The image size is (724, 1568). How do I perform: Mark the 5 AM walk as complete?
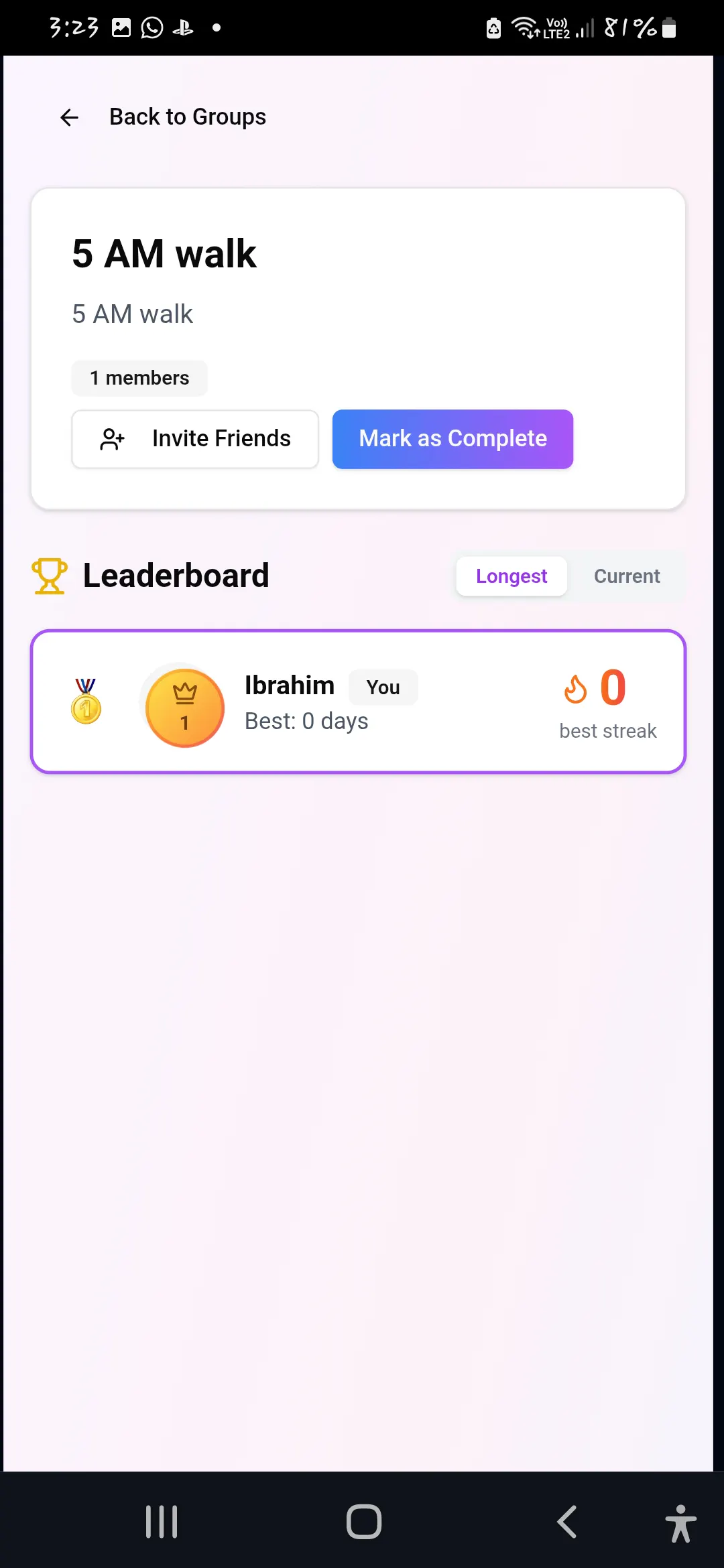(x=452, y=439)
